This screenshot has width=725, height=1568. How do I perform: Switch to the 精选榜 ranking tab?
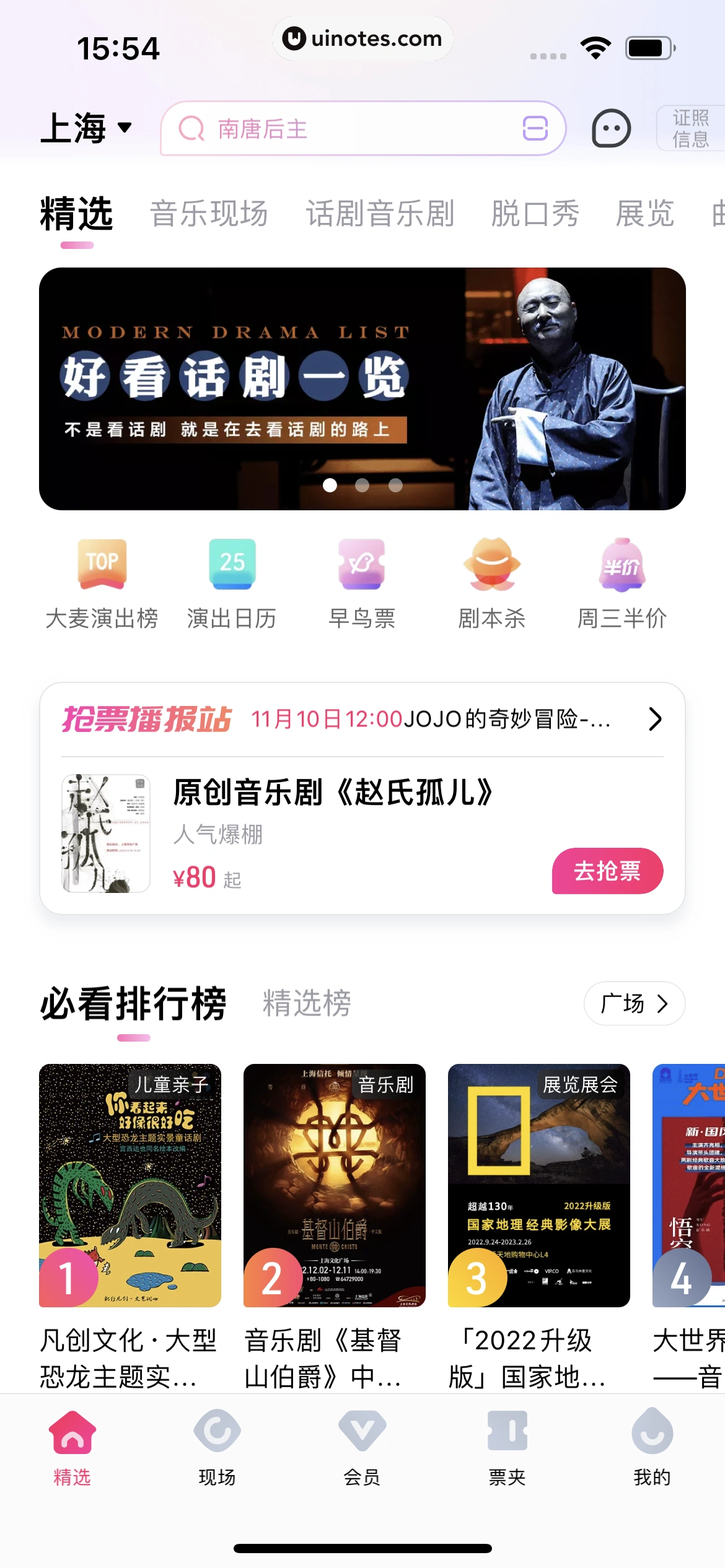307,1003
